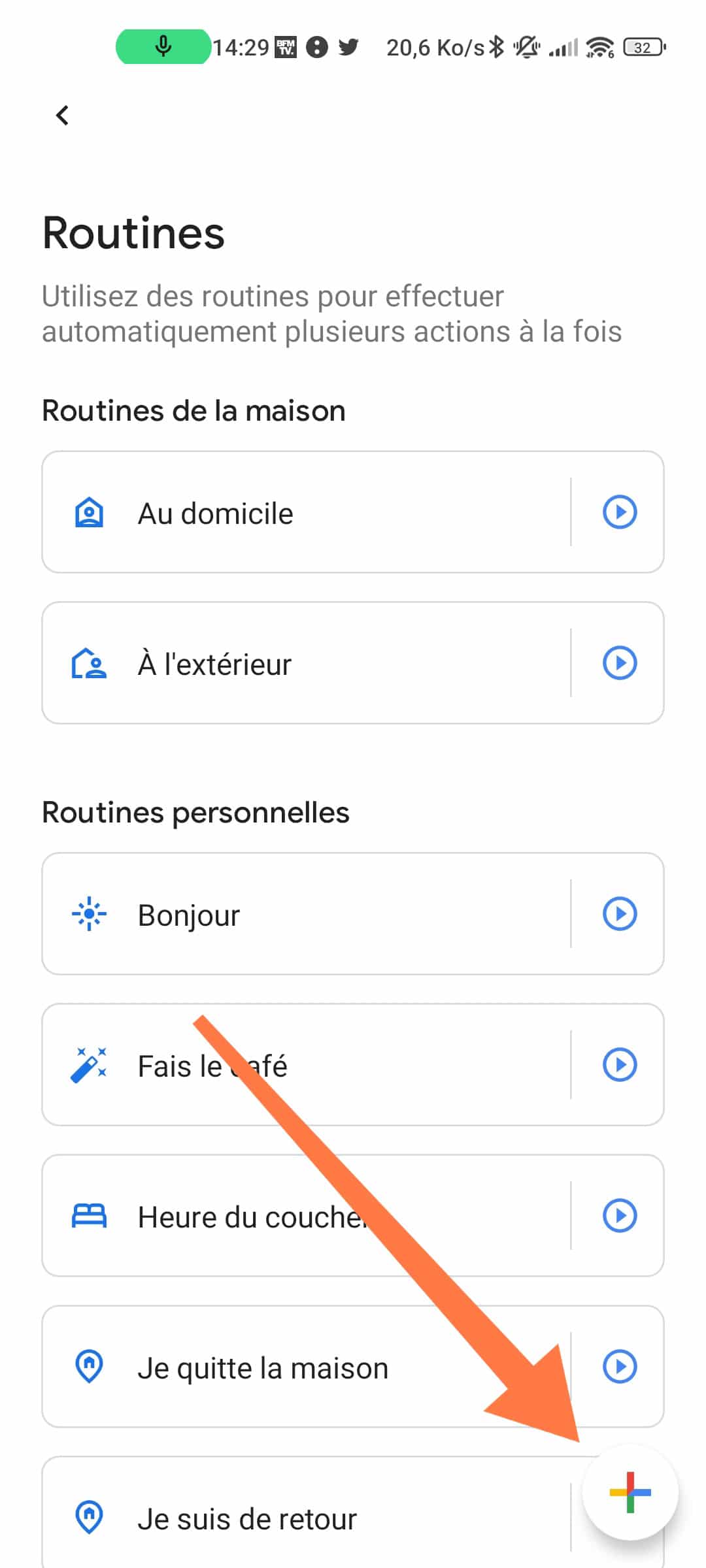
Task: Add a new routine with plus button
Action: 630,1493
